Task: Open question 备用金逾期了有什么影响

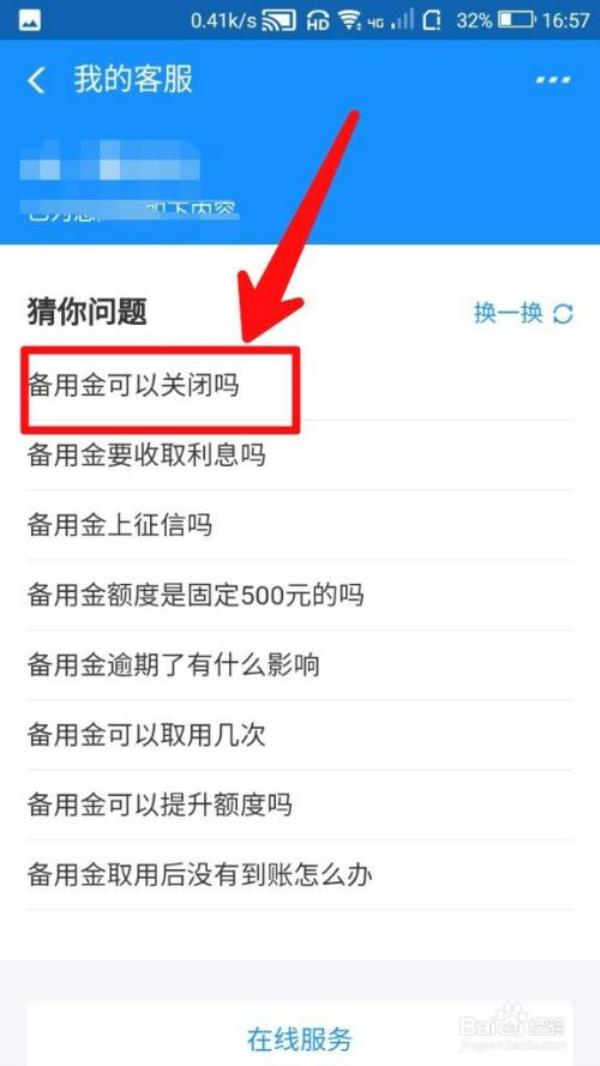Action: click(173, 665)
